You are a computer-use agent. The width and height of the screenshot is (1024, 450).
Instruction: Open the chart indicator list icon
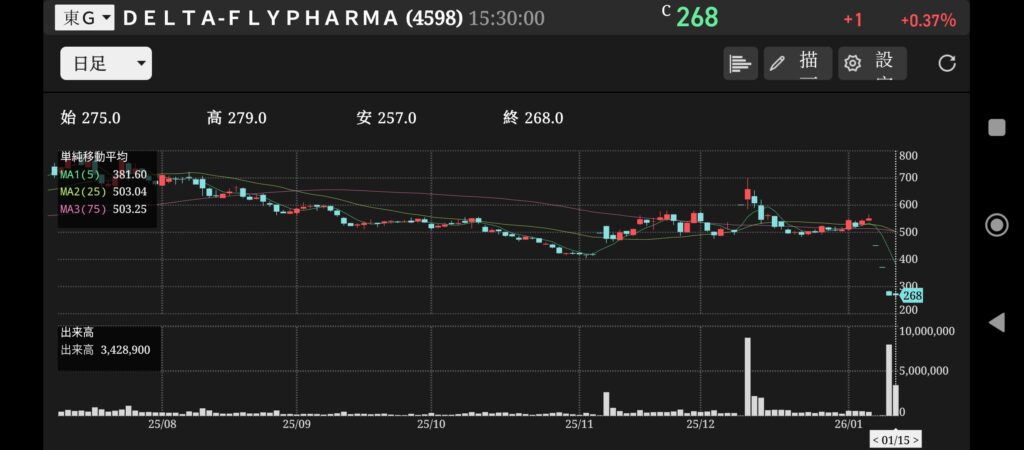pos(740,64)
